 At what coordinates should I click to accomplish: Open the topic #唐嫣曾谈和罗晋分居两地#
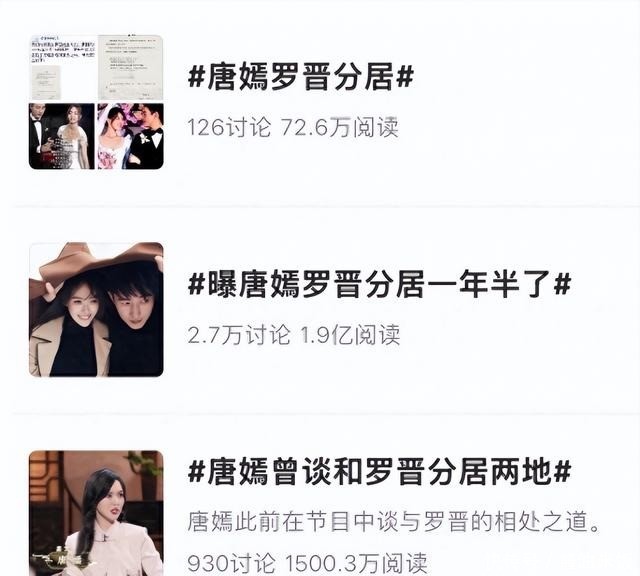coord(379,472)
